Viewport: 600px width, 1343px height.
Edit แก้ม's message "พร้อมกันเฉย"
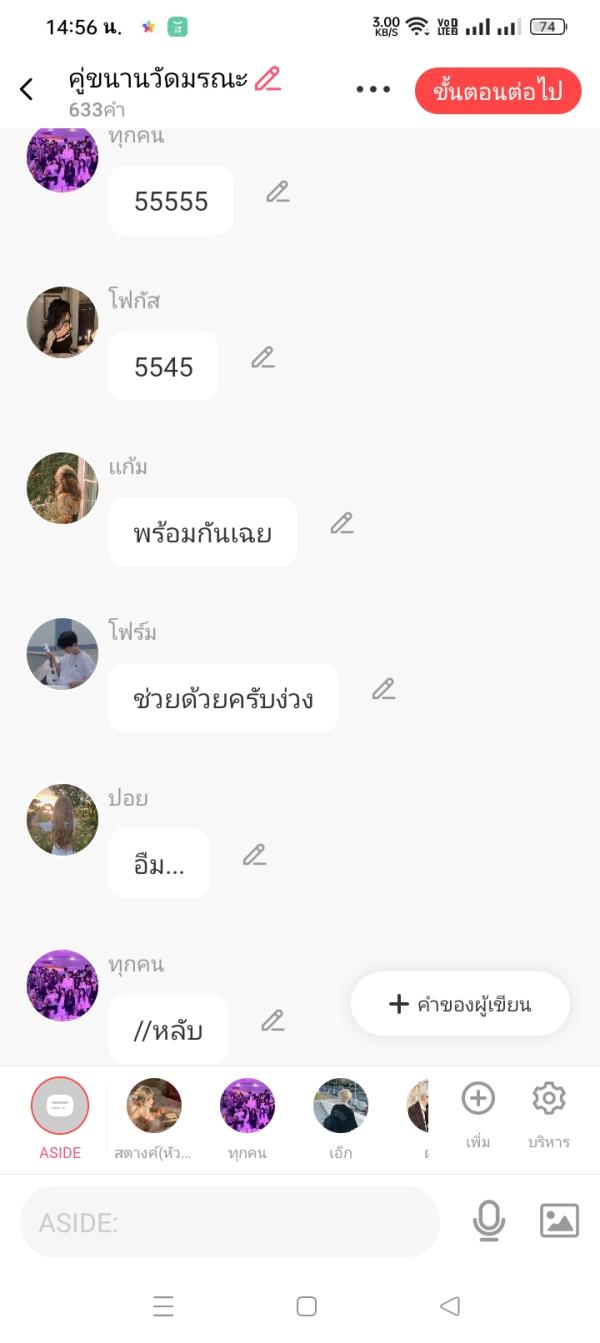pos(341,523)
